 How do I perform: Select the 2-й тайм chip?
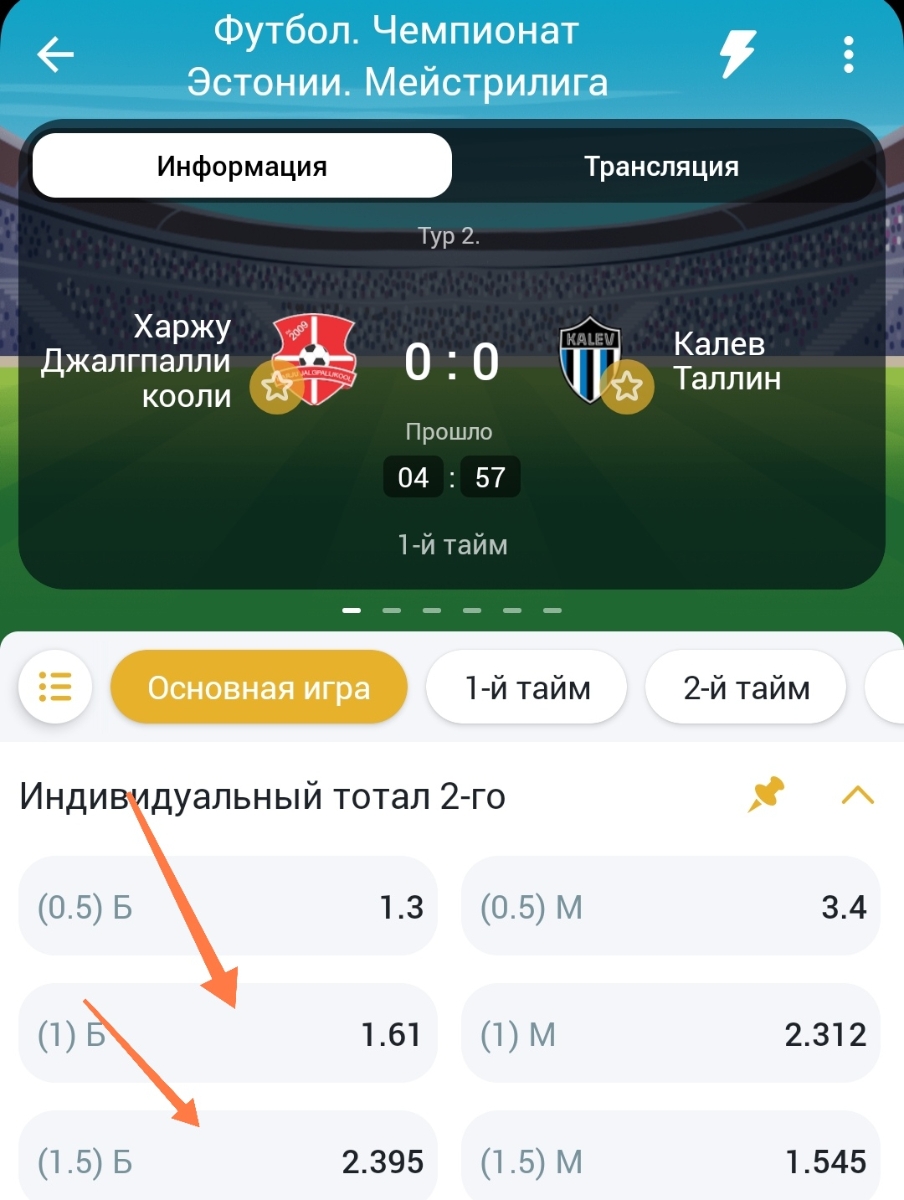pos(746,688)
